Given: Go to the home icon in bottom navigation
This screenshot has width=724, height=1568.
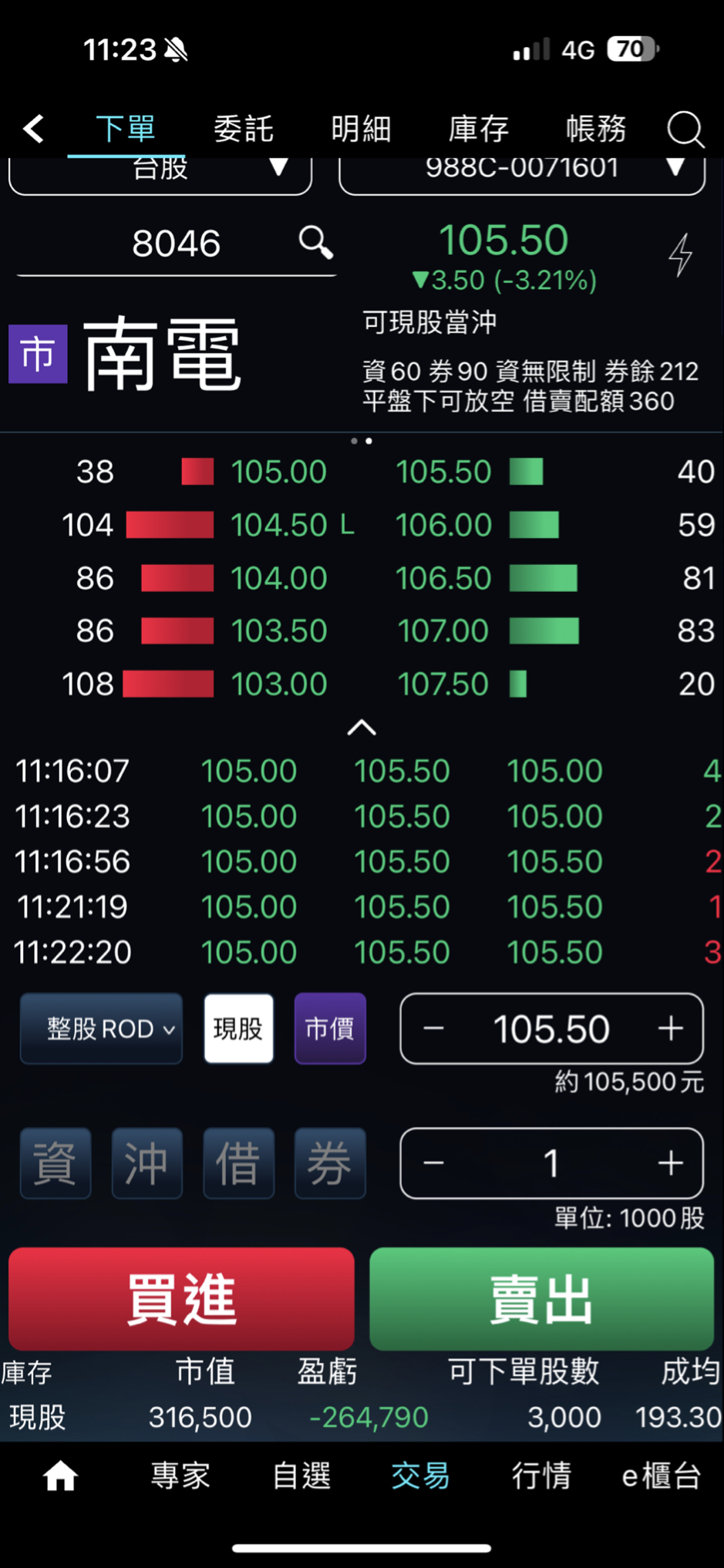Looking at the screenshot, I should (60, 1476).
